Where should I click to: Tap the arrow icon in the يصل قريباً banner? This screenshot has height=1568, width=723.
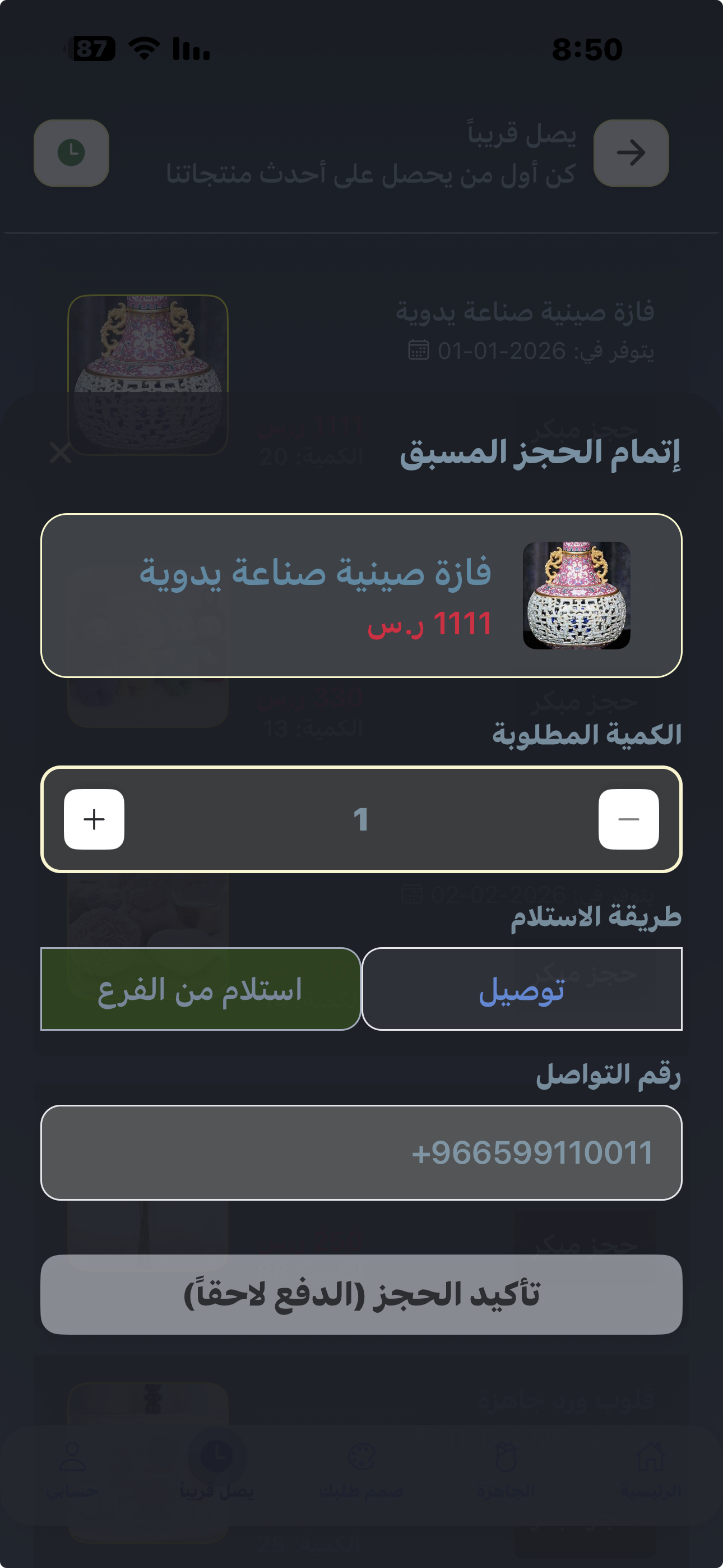(631, 153)
